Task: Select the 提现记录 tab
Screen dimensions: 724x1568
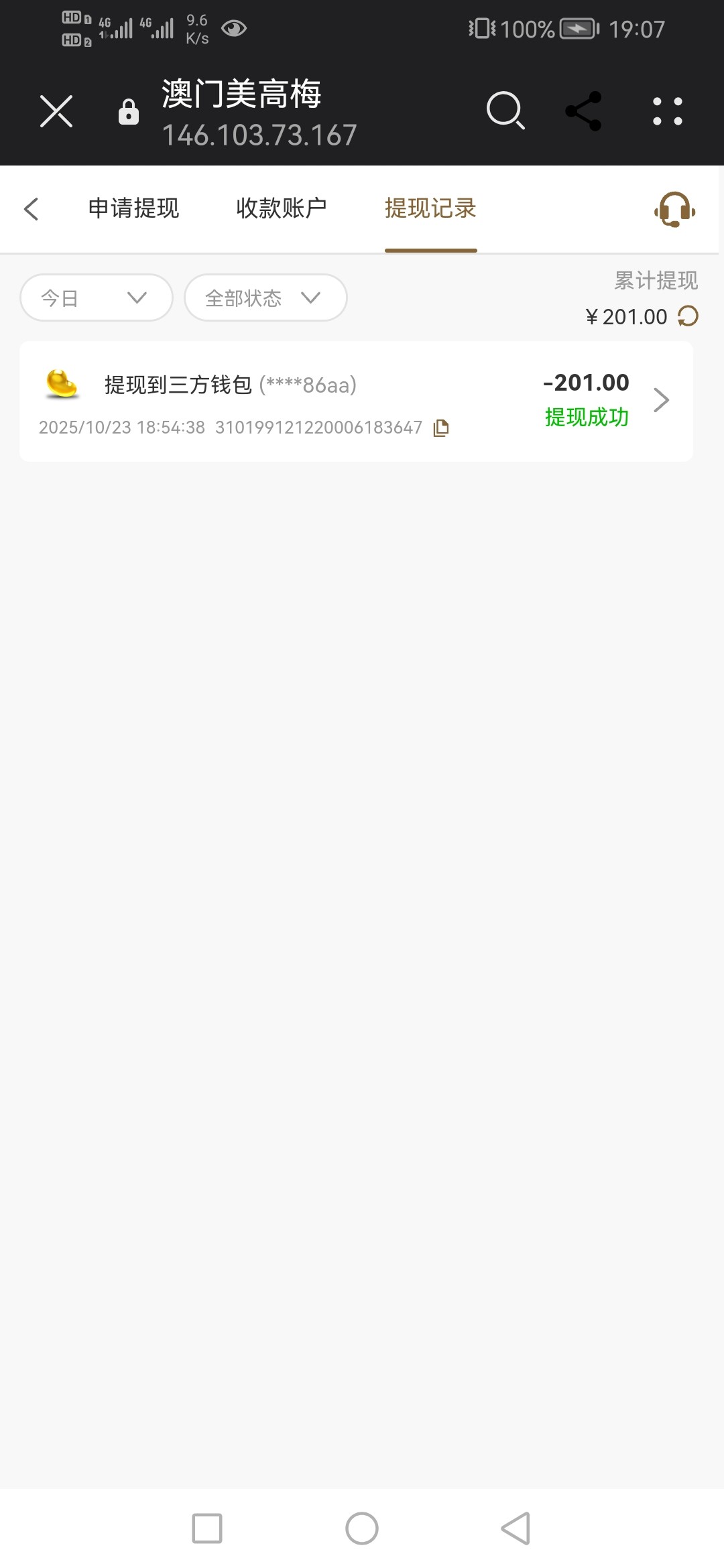Action: tap(430, 209)
